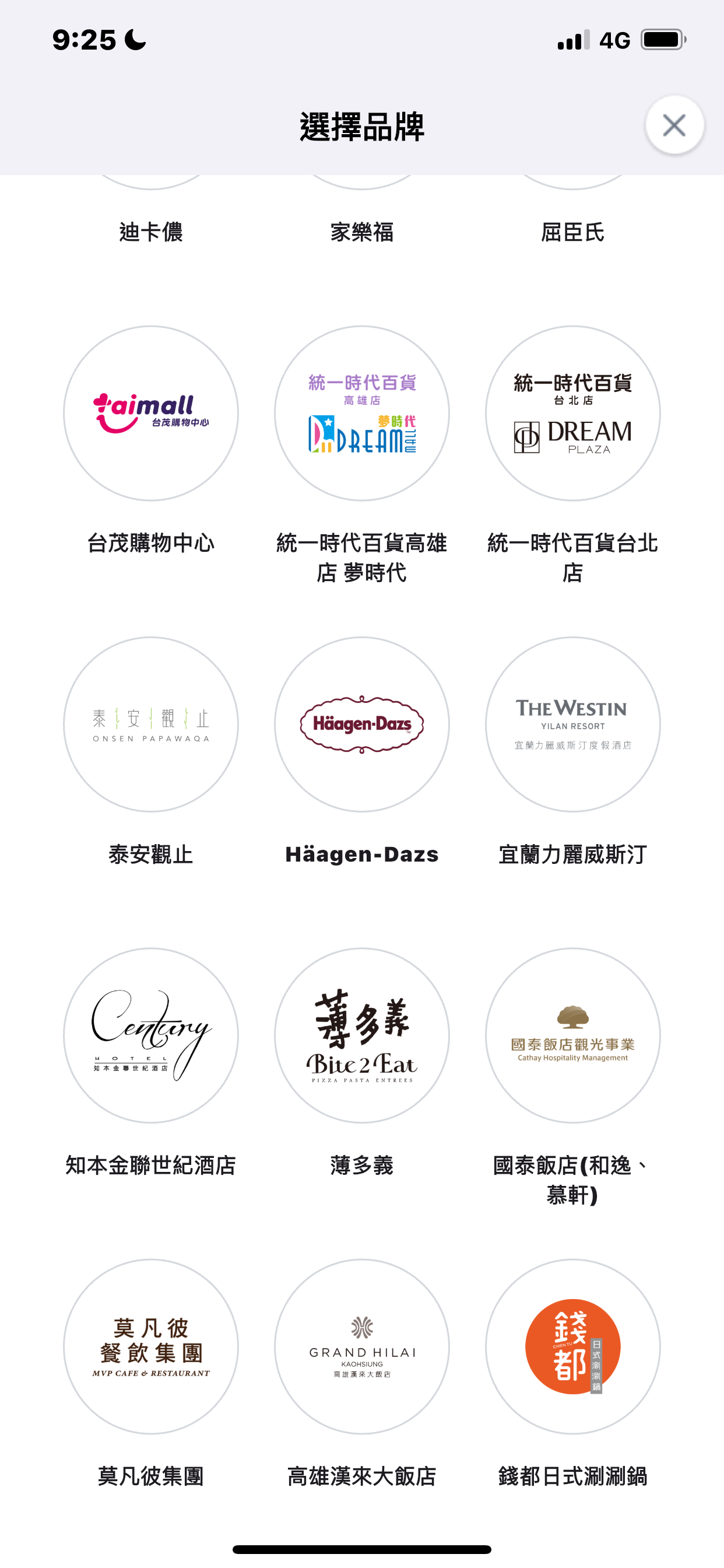Pick the 屈臣氏 brand
724x1568 pixels.
(572, 230)
